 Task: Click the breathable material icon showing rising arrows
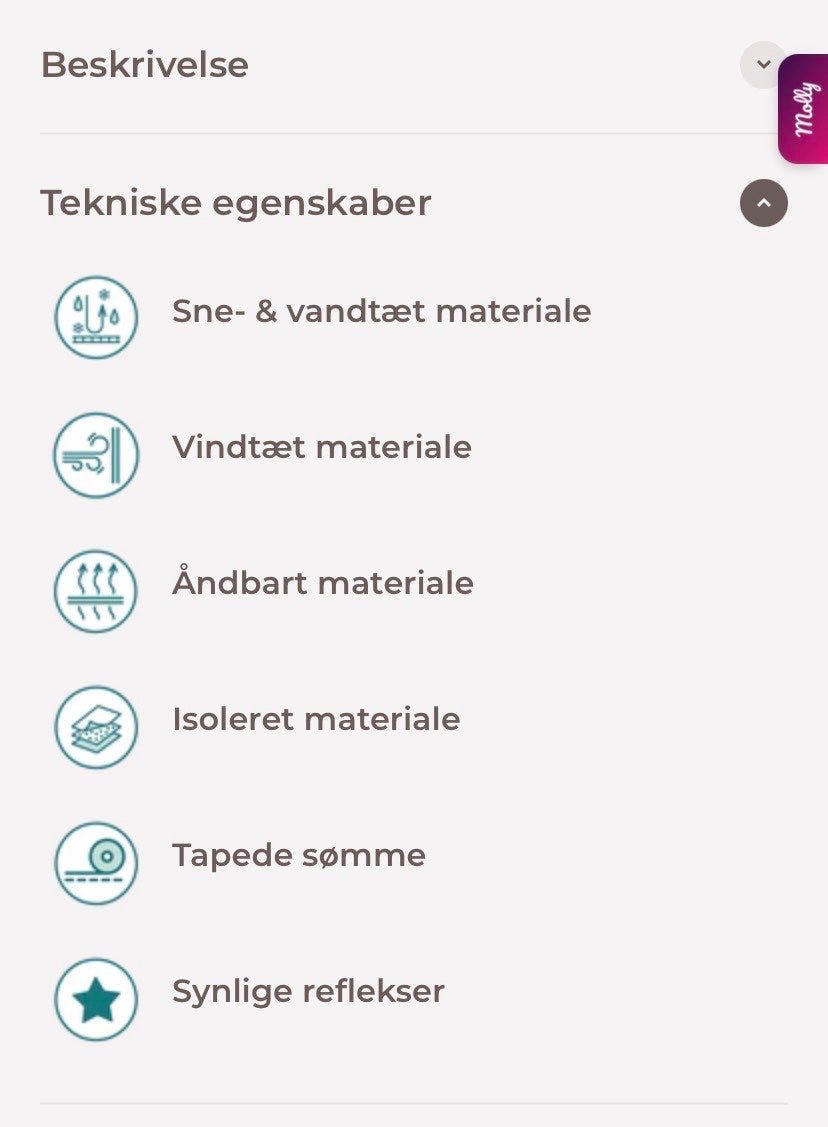[x=95, y=591]
